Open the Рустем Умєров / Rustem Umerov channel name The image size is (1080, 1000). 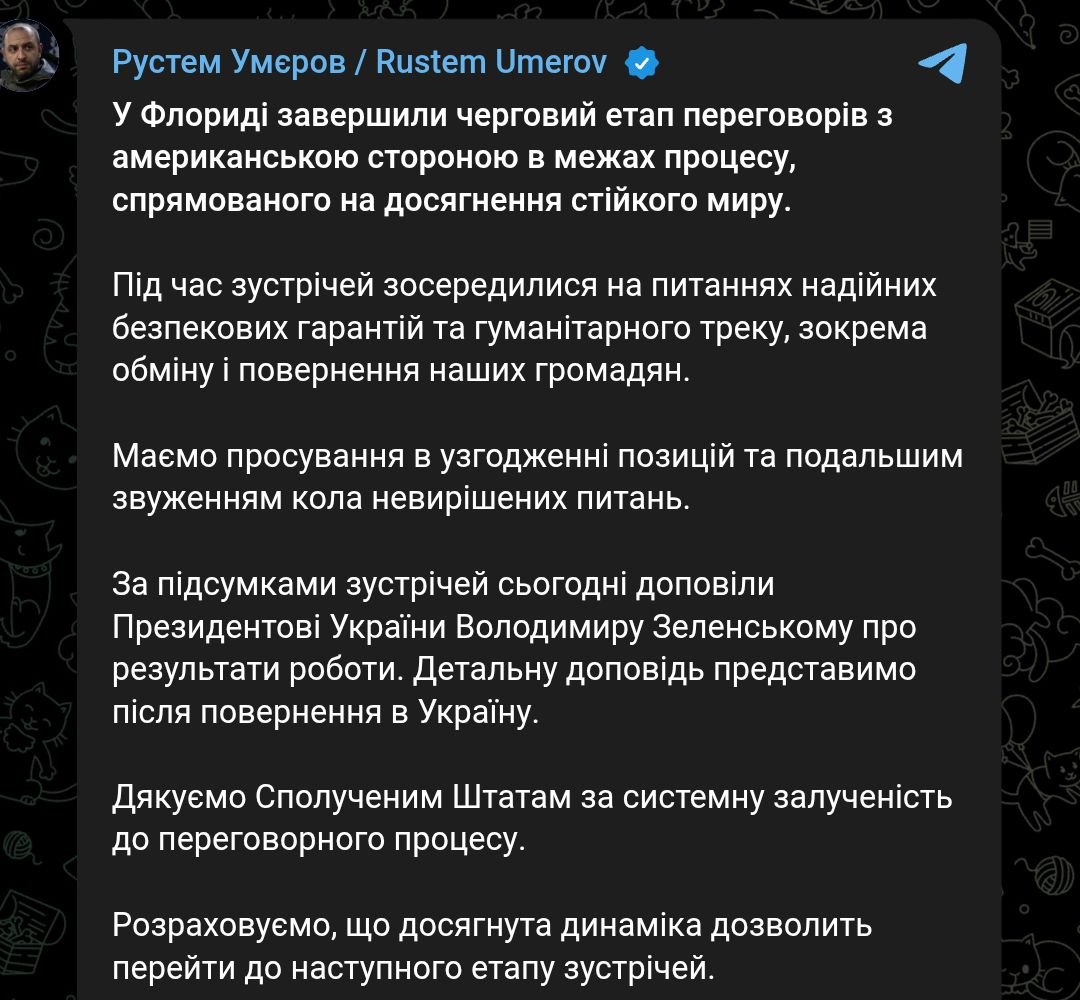pyautogui.click(x=359, y=62)
